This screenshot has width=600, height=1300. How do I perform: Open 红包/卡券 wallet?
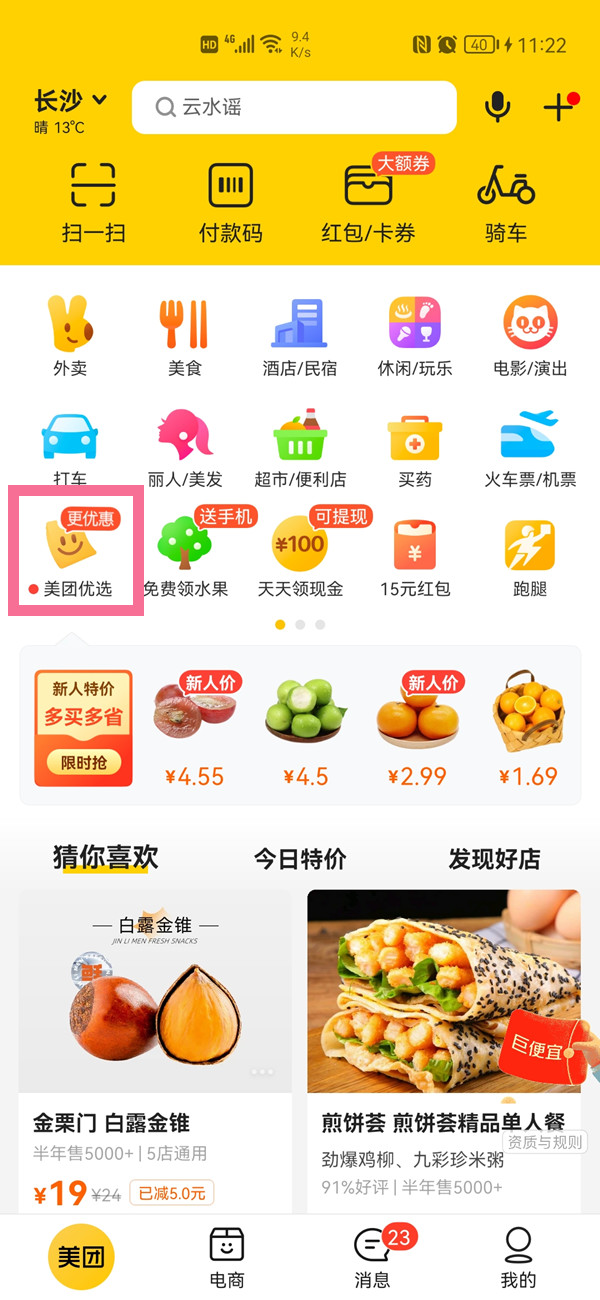[x=368, y=203]
